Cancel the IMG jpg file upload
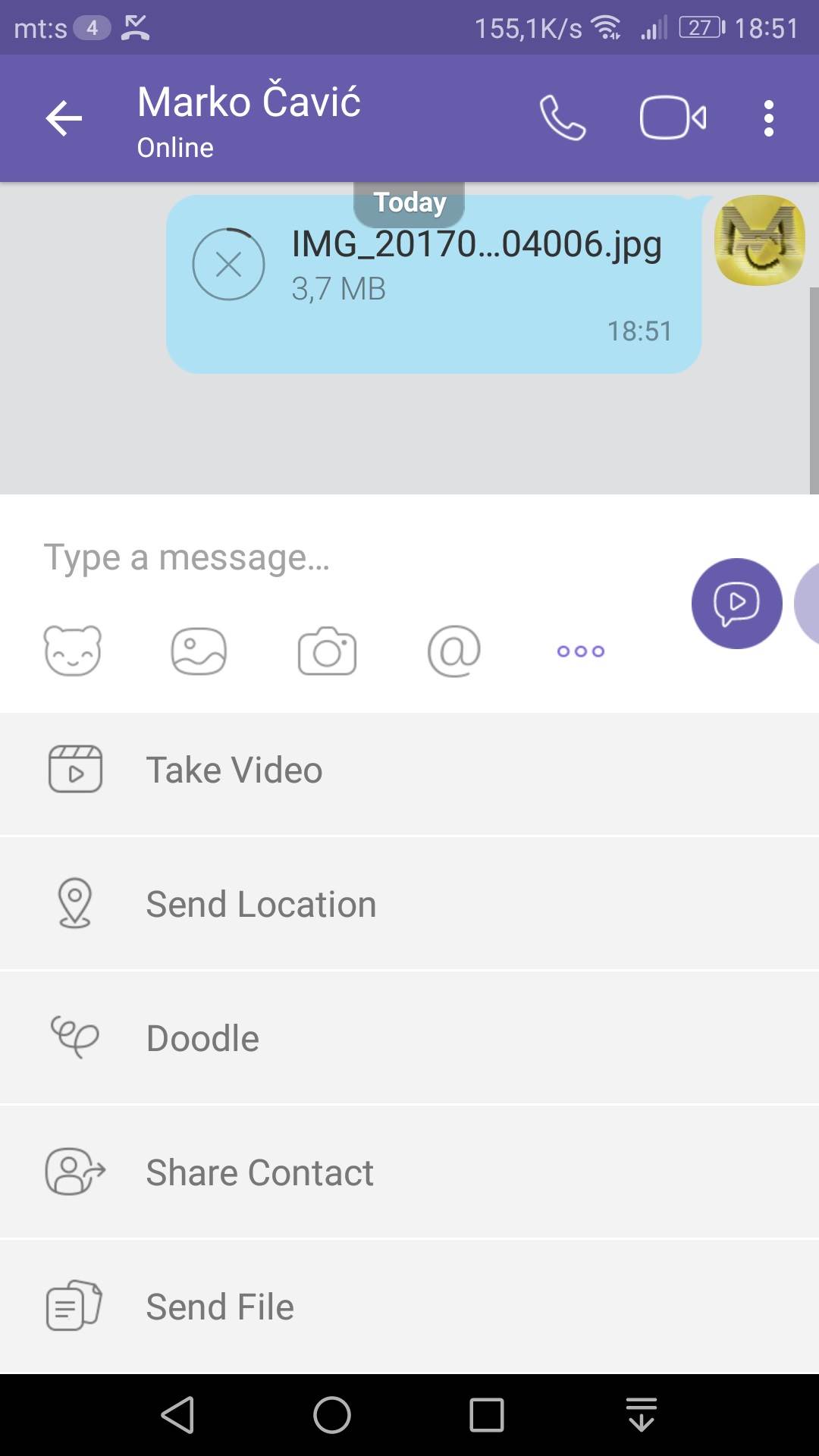 [x=228, y=265]
